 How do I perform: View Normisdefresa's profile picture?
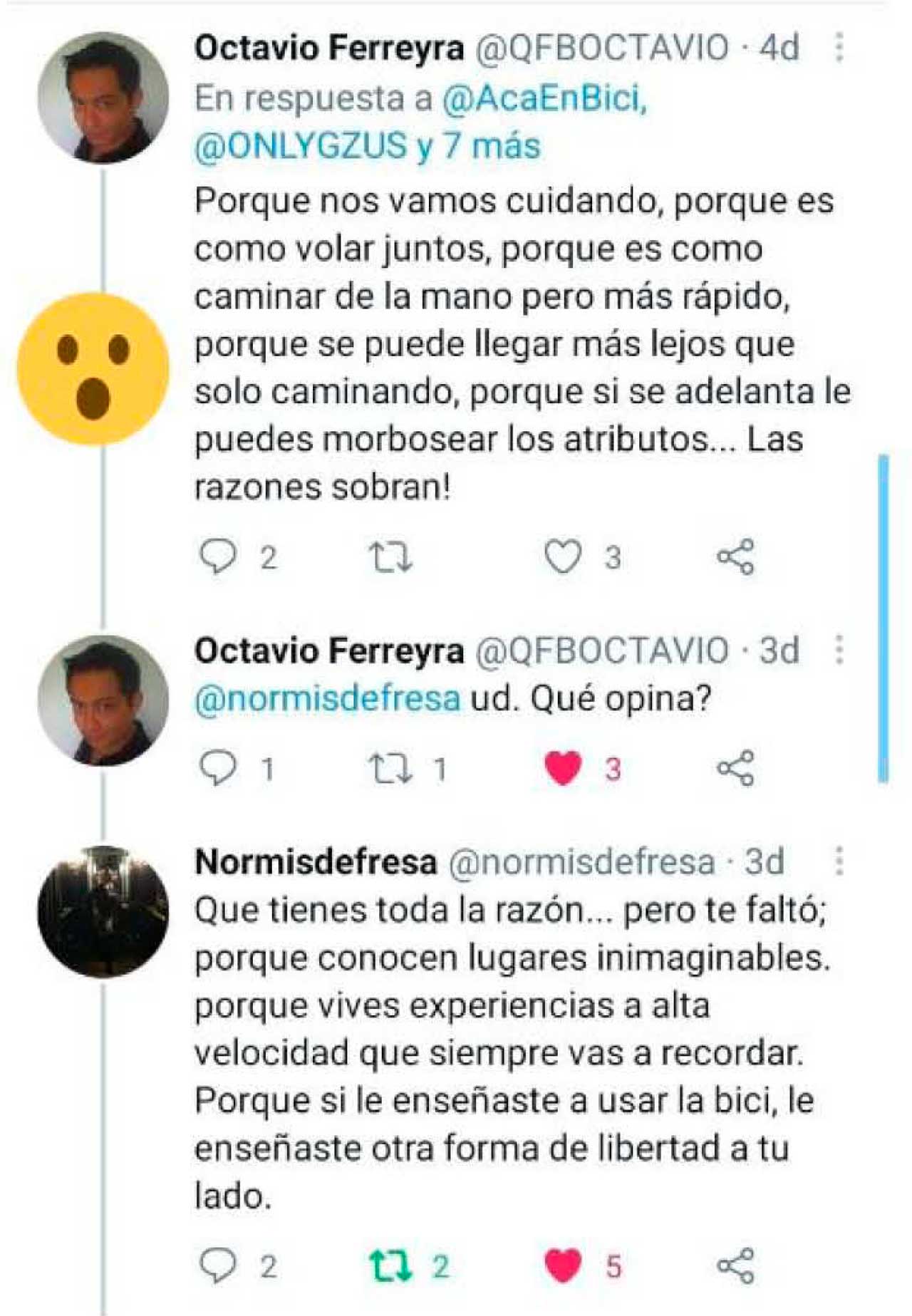point(103,911)
